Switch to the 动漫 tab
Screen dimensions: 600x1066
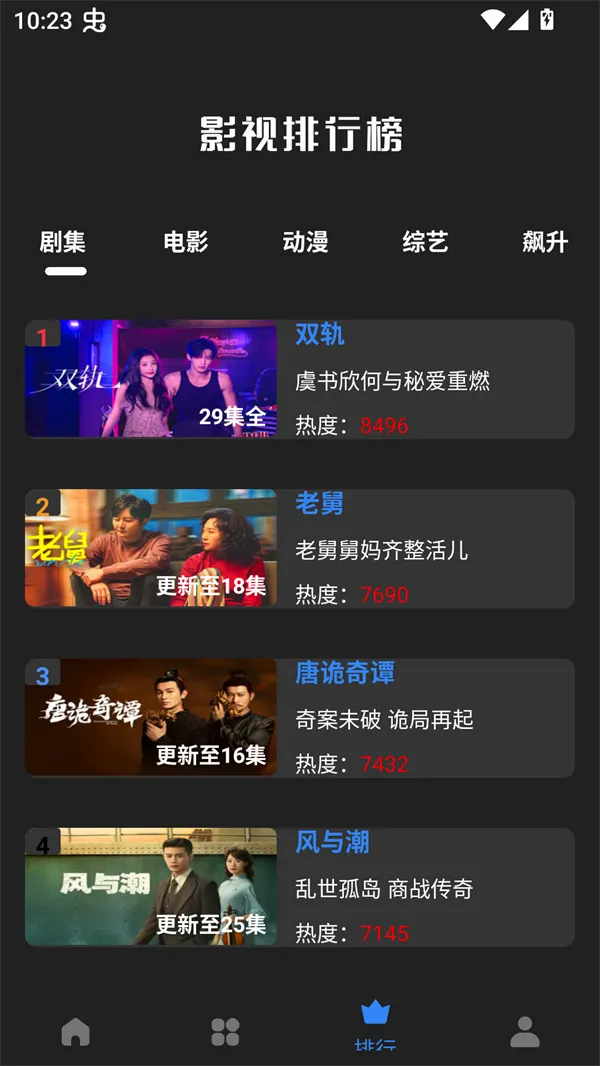pos(305,242)
